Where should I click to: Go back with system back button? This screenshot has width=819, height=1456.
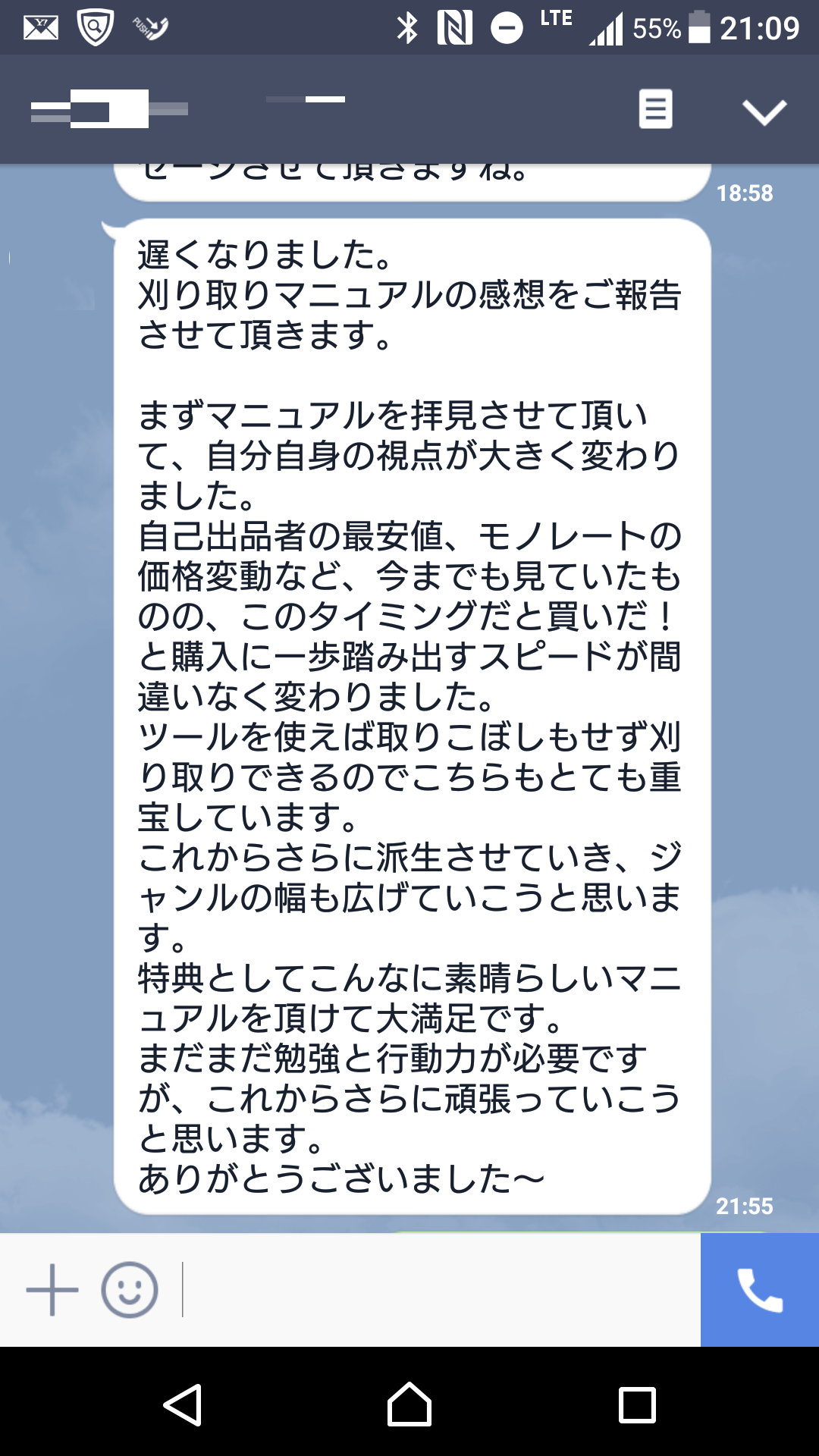click(x=183, y=1405)
